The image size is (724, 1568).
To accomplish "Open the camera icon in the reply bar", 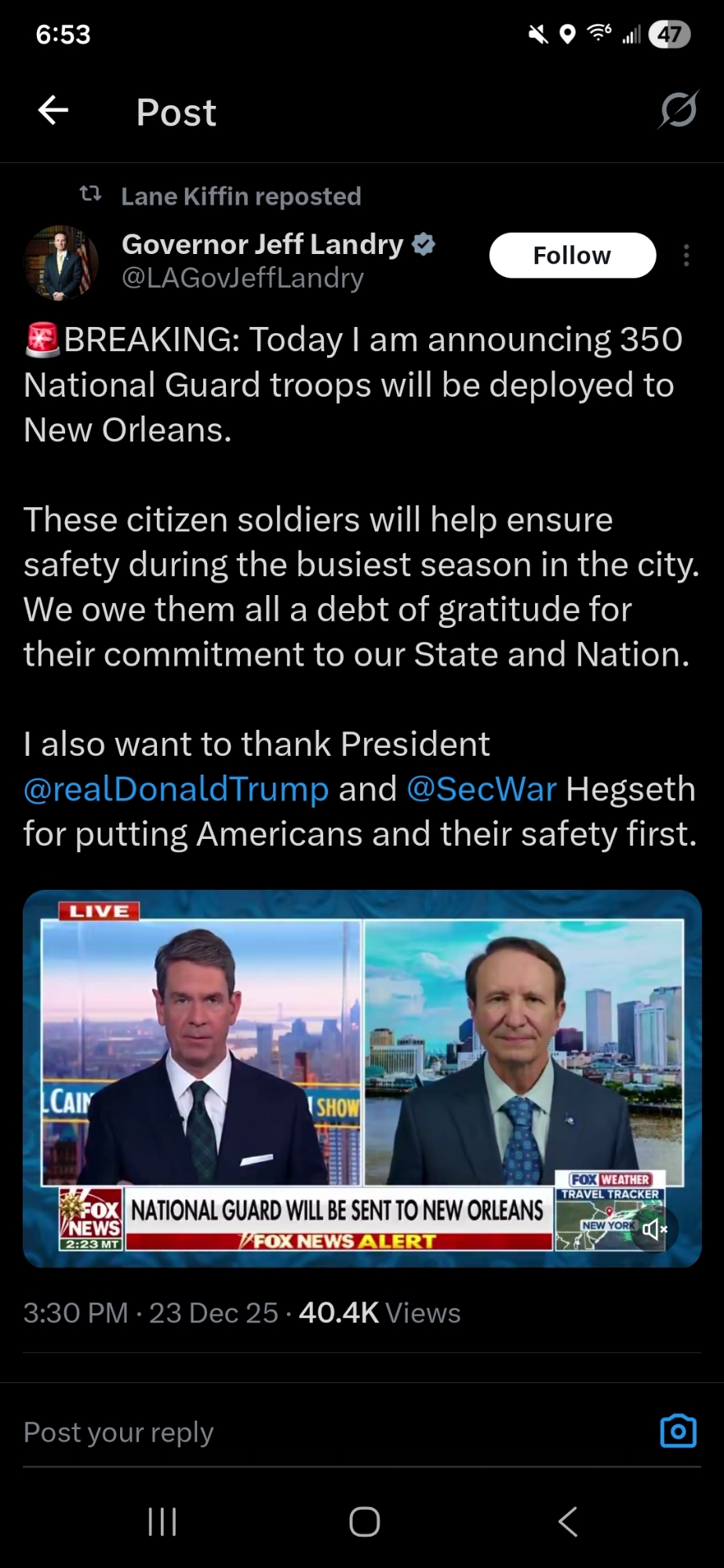I will pyautogui.click(x=678, y=1431).
